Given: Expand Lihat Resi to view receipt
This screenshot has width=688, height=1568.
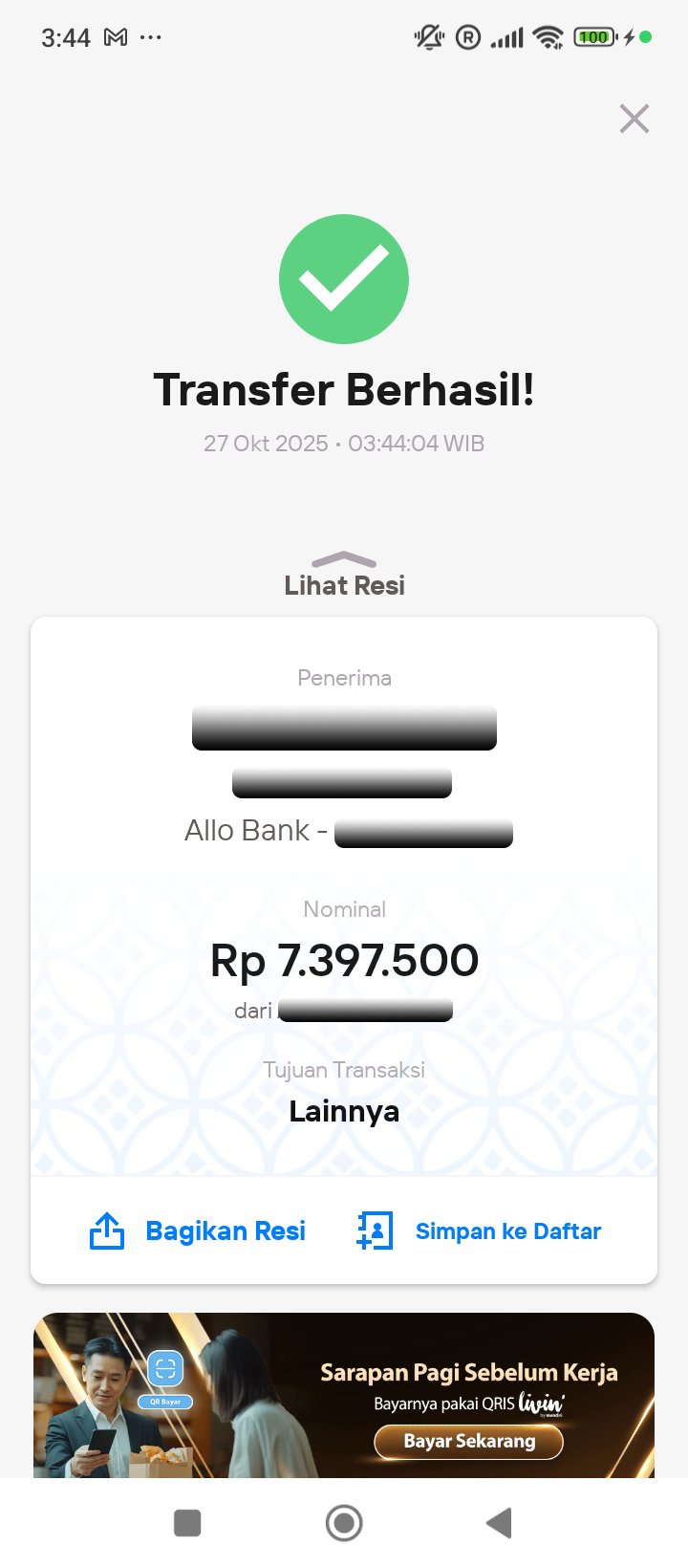Looking at the screenshot, I should coord(344,576).
